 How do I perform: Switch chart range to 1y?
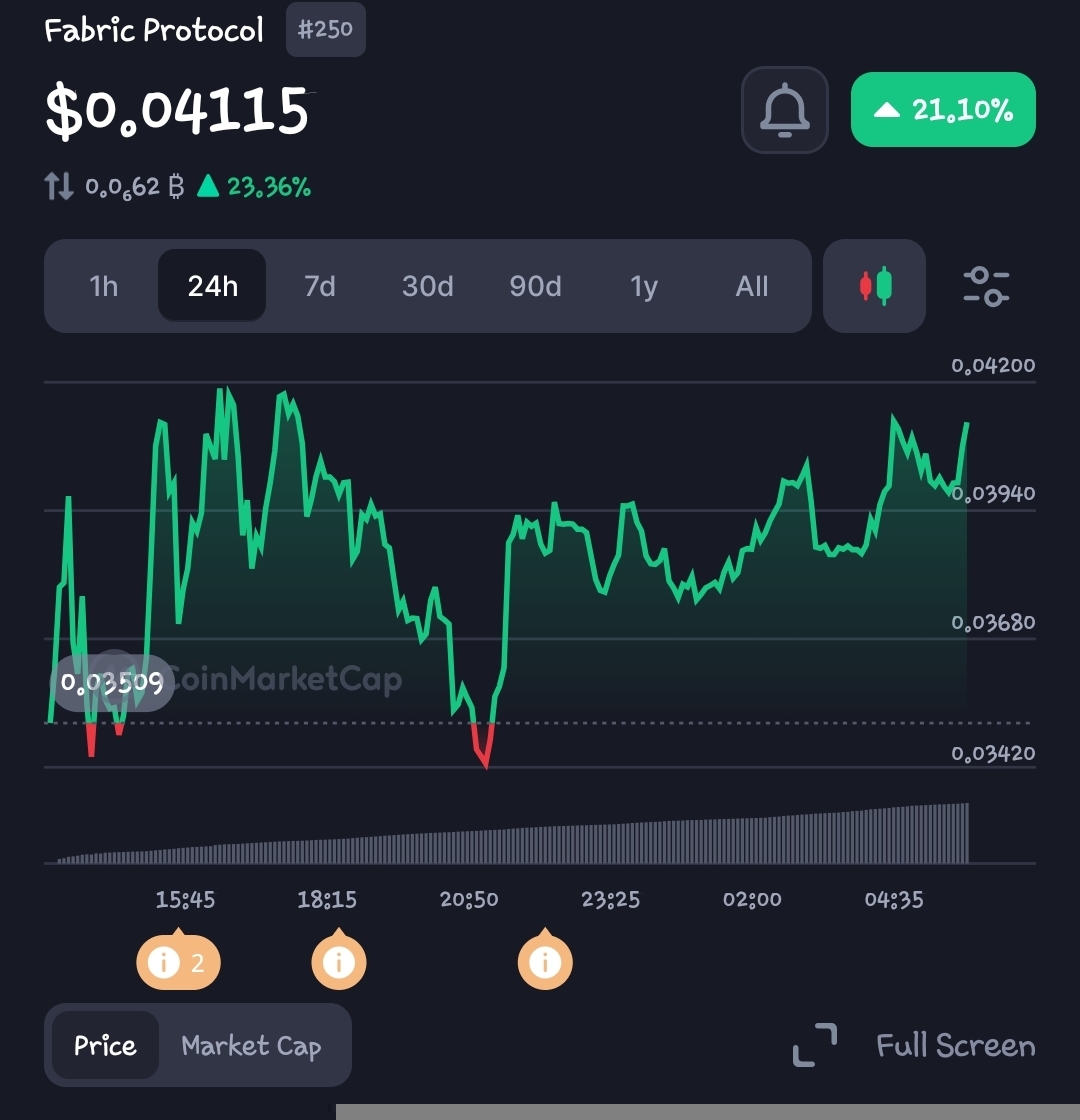[x=643, y=286]
